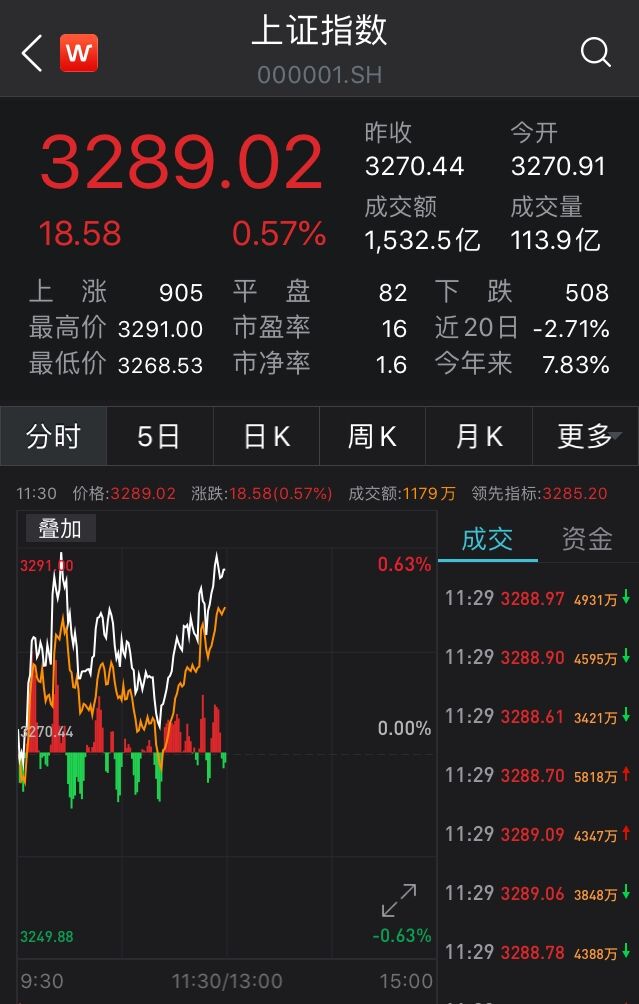Open the search magnifier

[595, 53]
